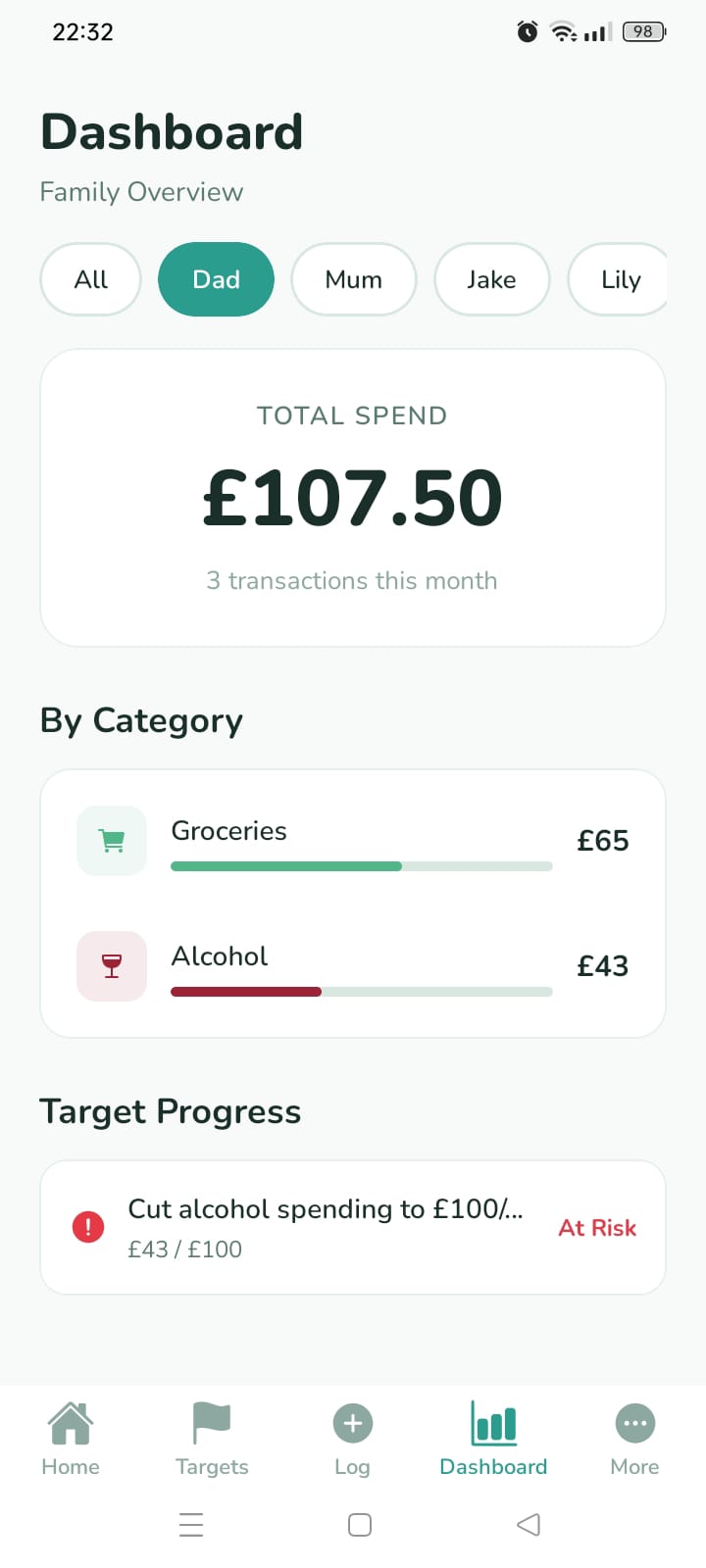Choose Lily's spending view

[620, 279]
